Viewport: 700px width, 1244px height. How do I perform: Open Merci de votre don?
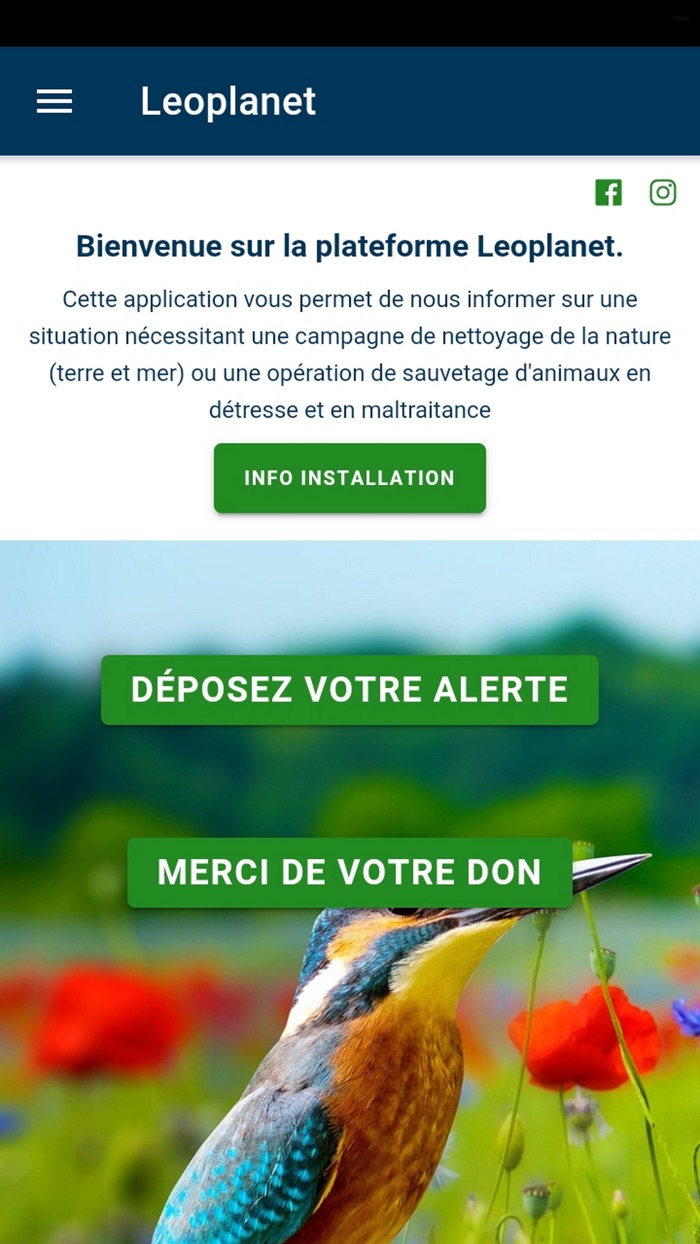click(x=350, y=873)
